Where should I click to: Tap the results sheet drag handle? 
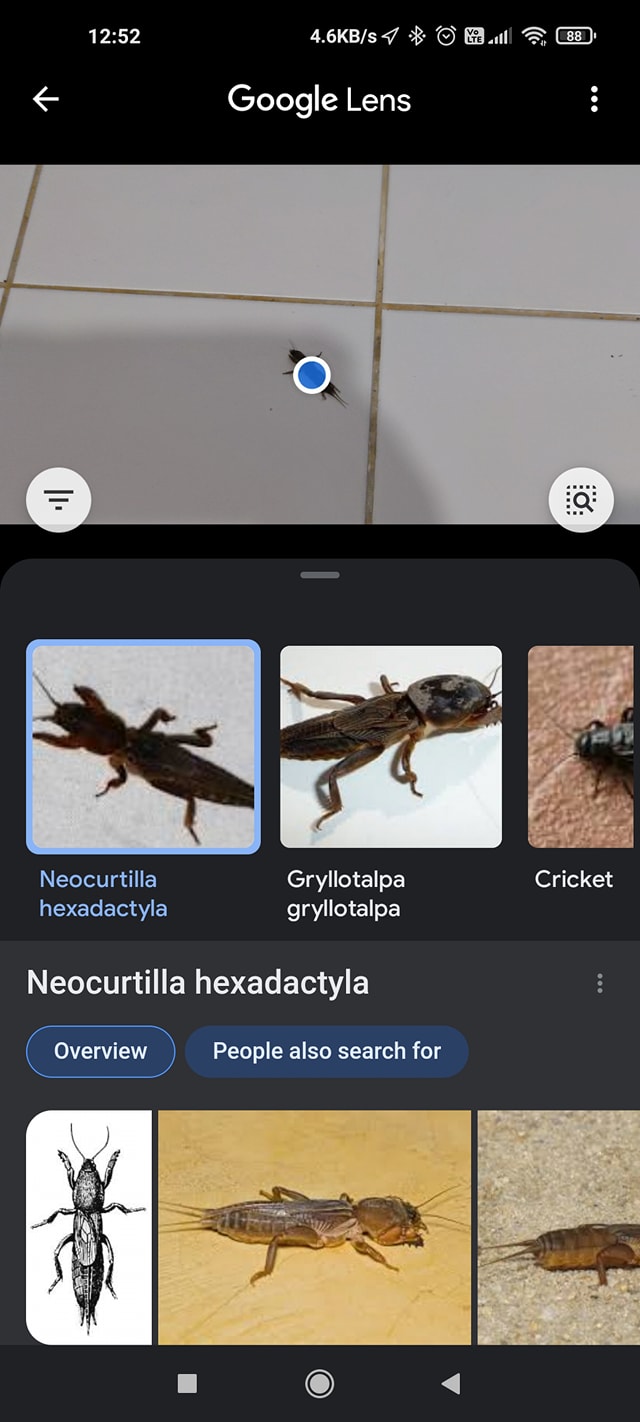tap(320, 575)
